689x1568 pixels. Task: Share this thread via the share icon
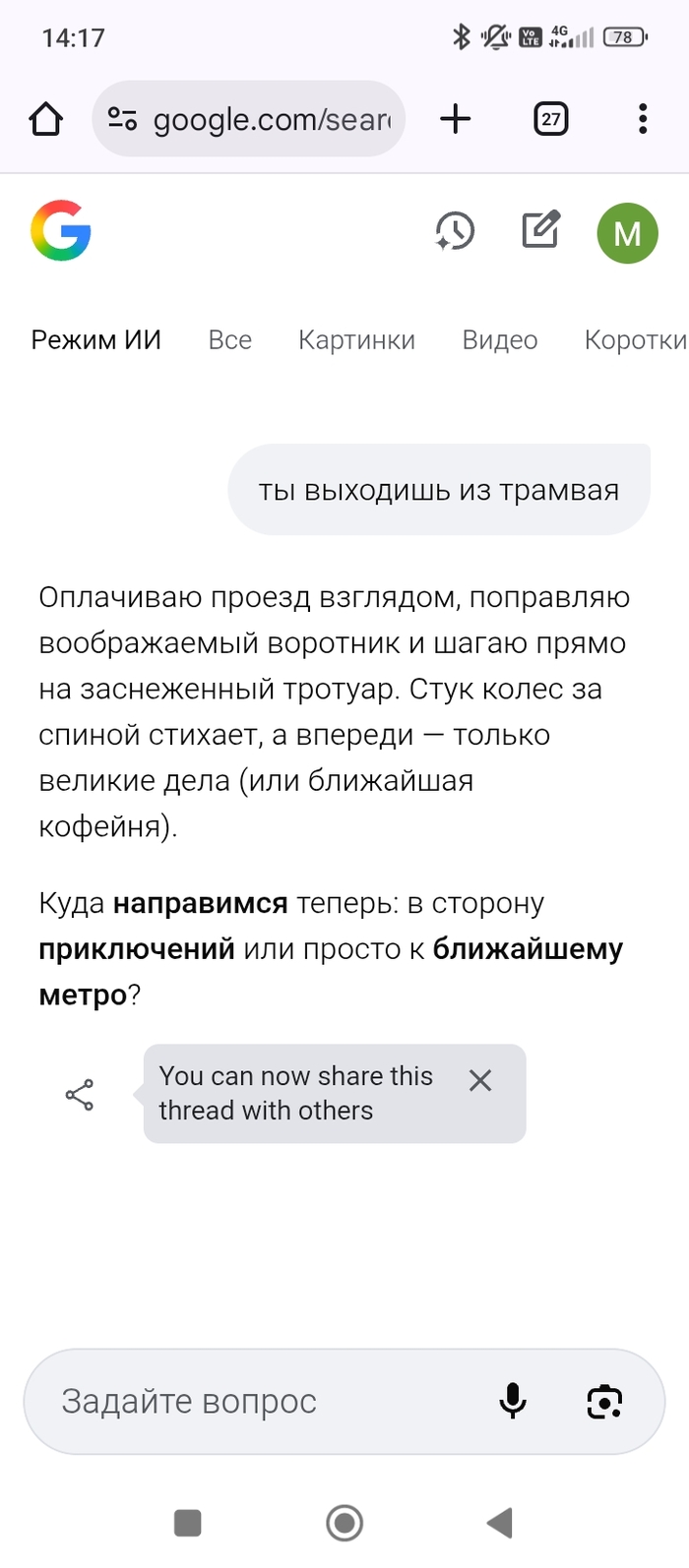(x=80, y=1095)
